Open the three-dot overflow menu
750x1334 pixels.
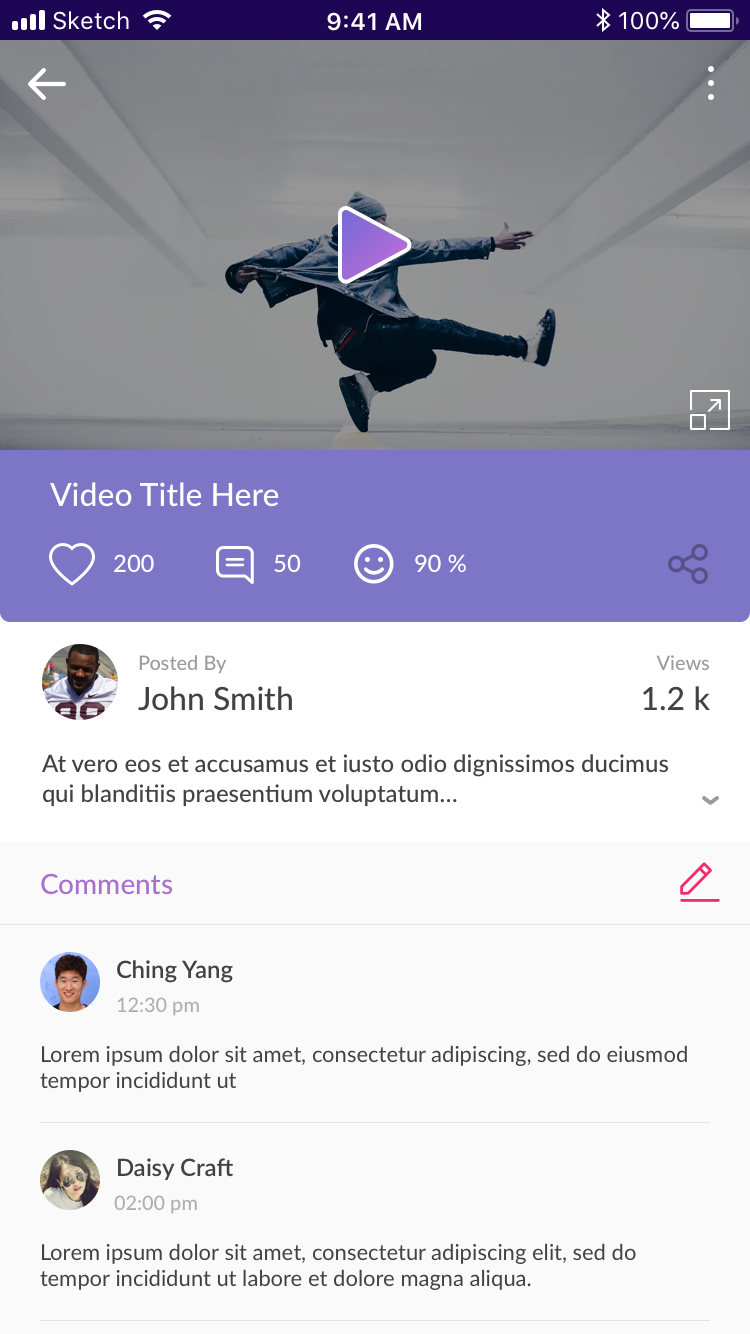tap(710, 84)
